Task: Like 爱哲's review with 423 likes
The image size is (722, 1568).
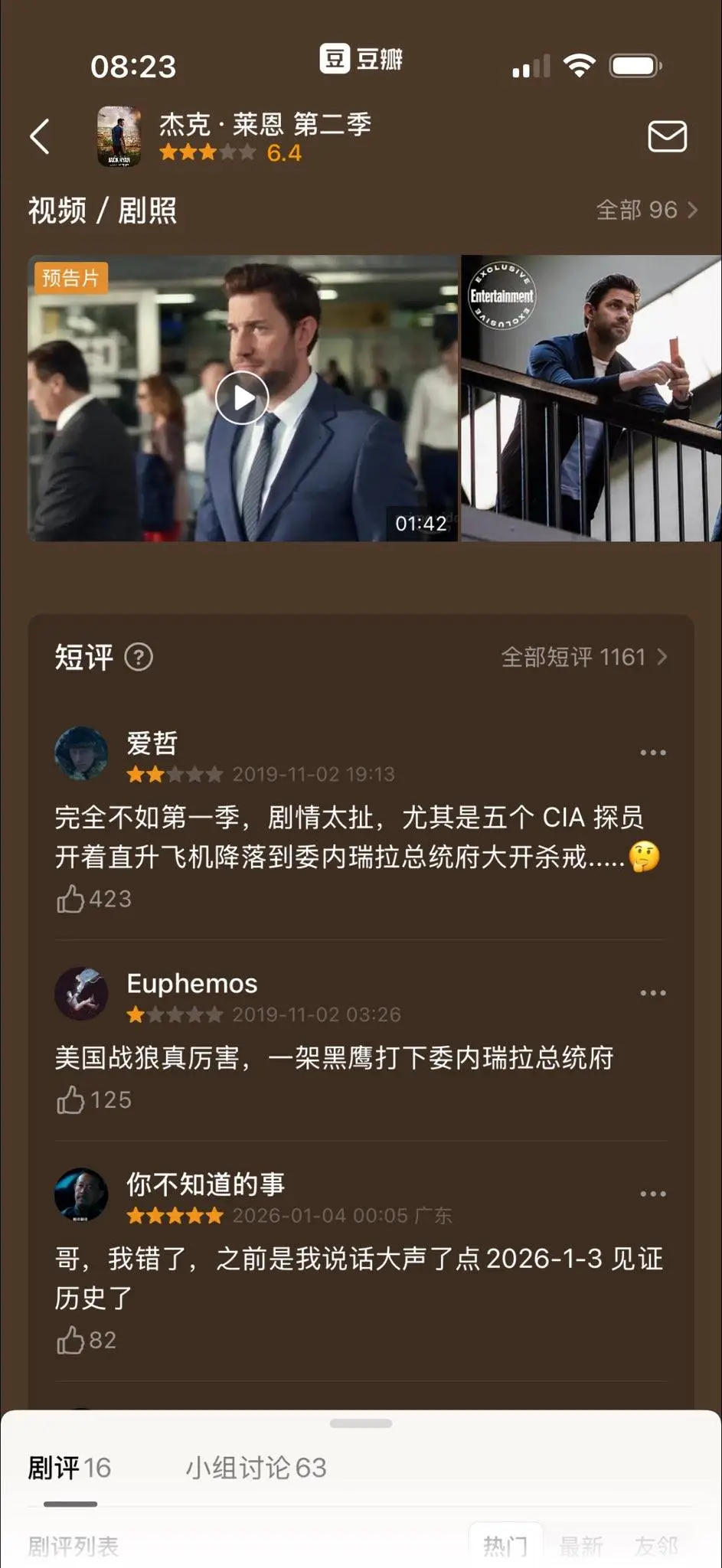Action: click(71, 898)
